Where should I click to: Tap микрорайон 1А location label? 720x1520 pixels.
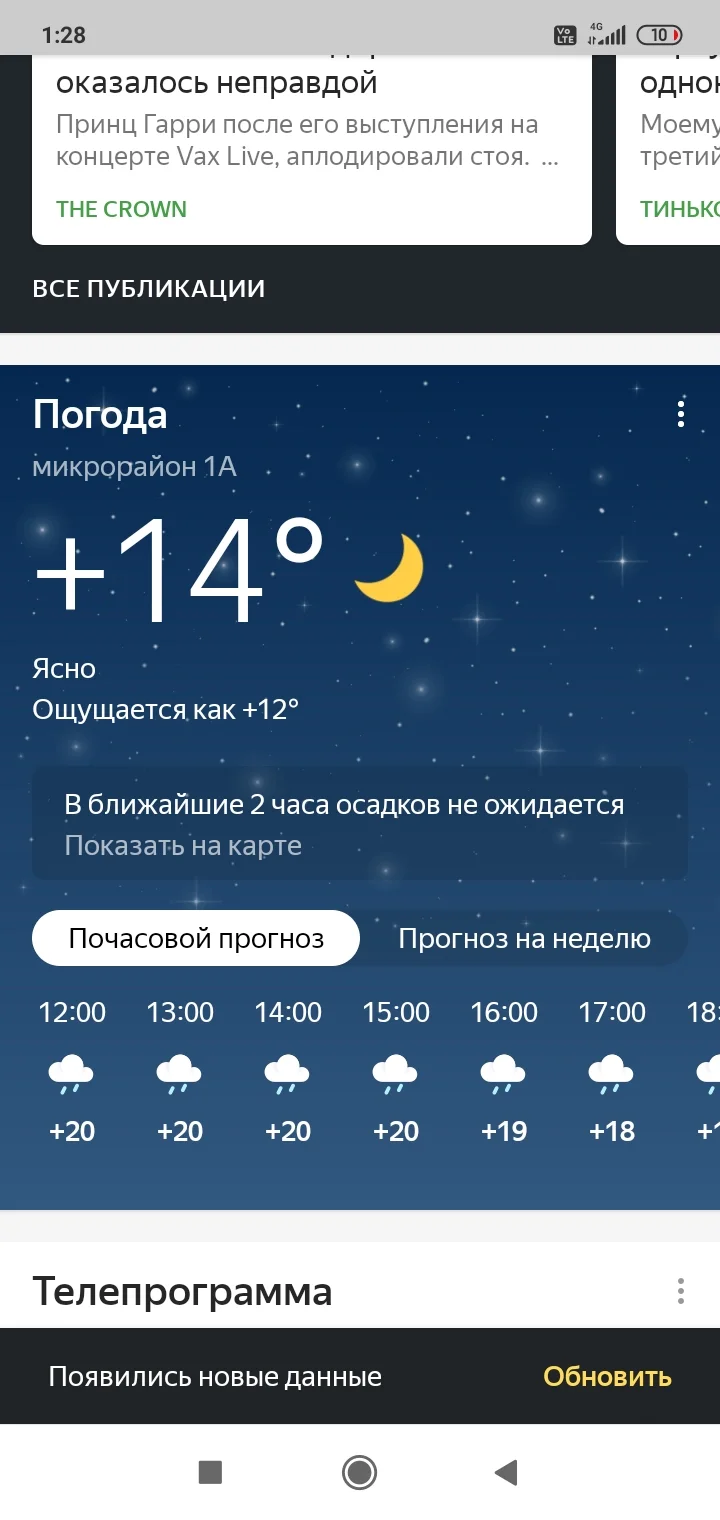tap(134, 466)
